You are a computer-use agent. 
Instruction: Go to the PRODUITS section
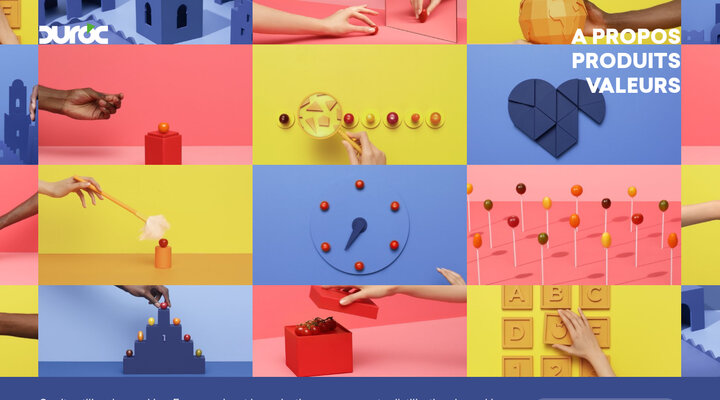[626, 62]
